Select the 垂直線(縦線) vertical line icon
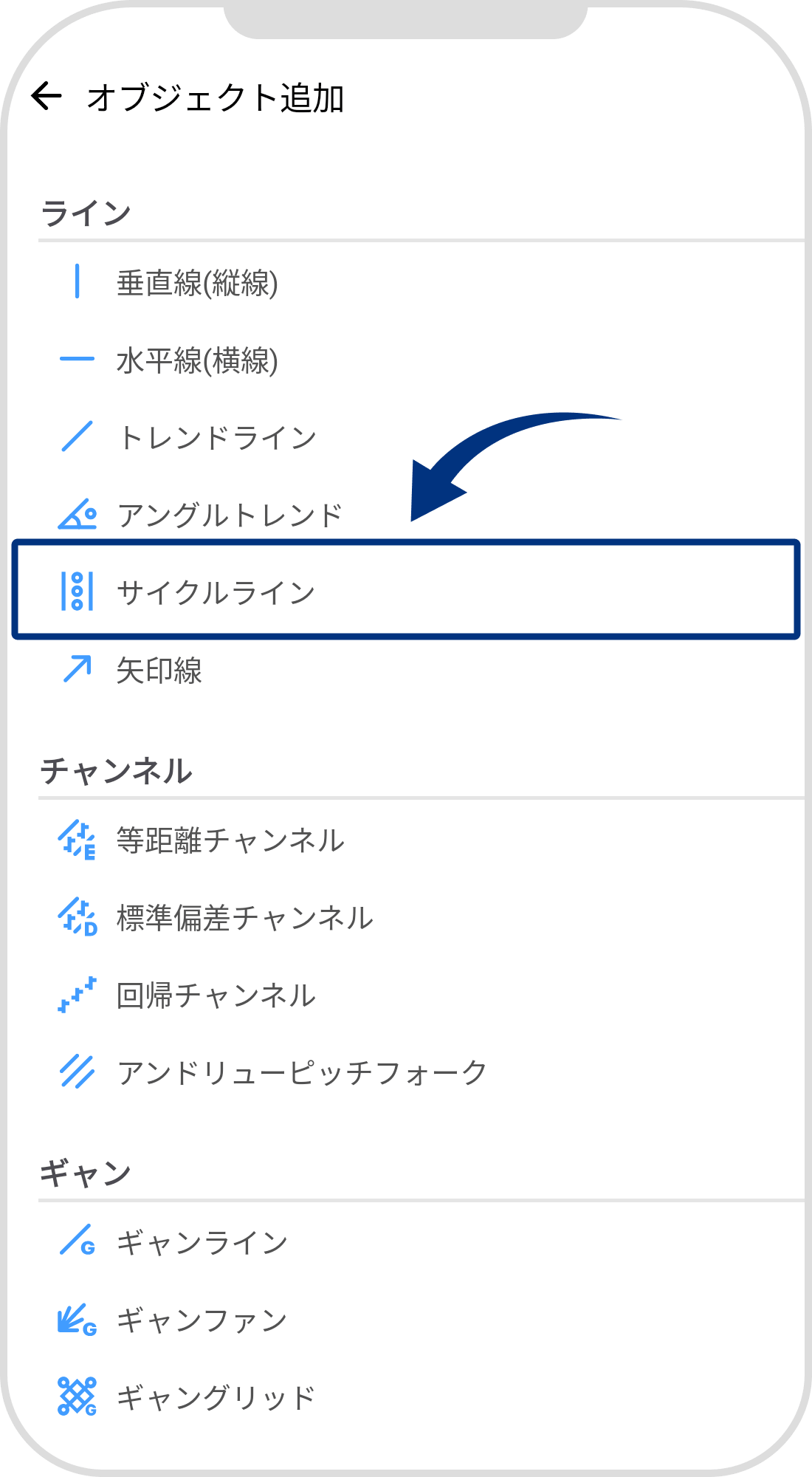The height and width of the screenshot is (1477, 812). 78,281
